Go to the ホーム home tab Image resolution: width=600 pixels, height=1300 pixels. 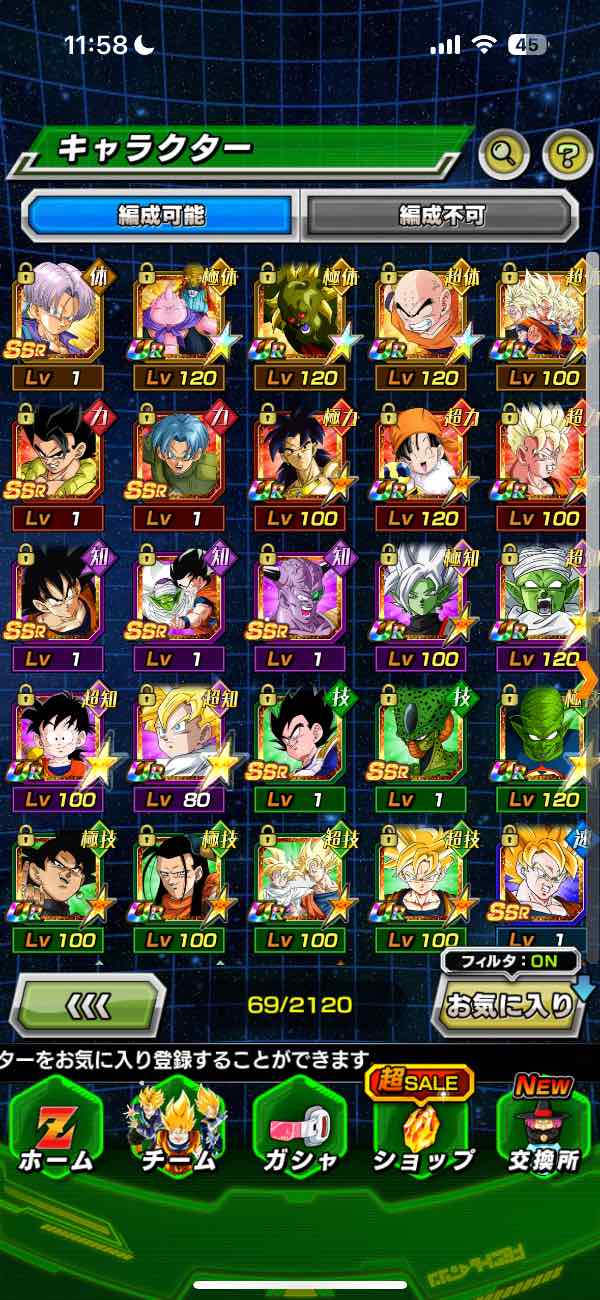(54, 1130)
